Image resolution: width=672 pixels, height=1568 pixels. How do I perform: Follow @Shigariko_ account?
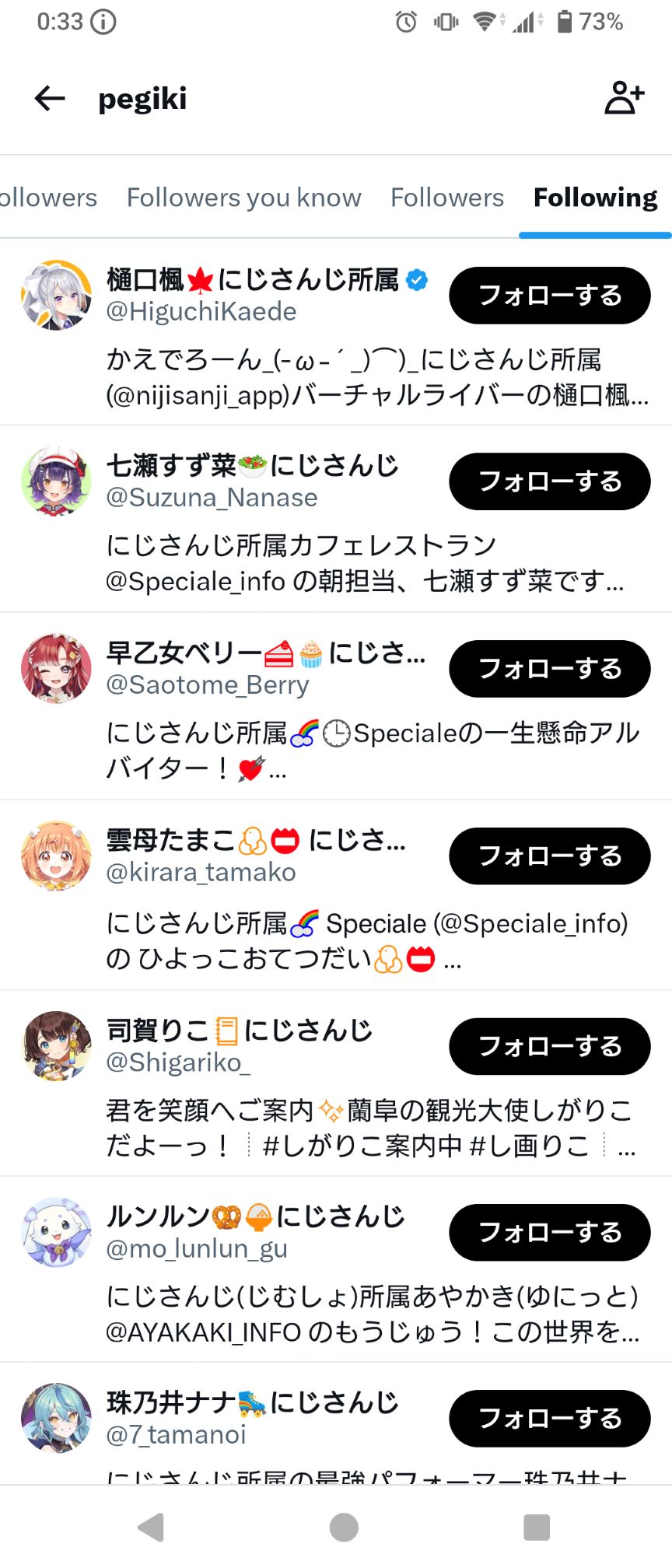[x=549, y=1047]
